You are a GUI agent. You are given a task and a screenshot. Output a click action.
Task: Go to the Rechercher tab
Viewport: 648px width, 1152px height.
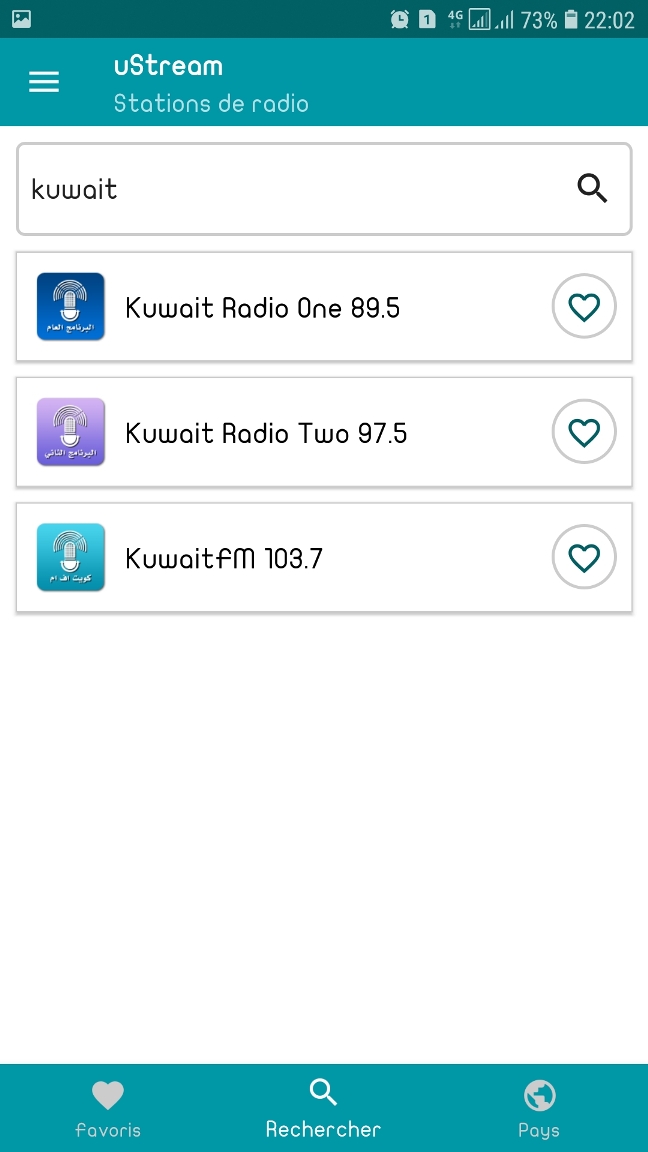point(323,1109)
